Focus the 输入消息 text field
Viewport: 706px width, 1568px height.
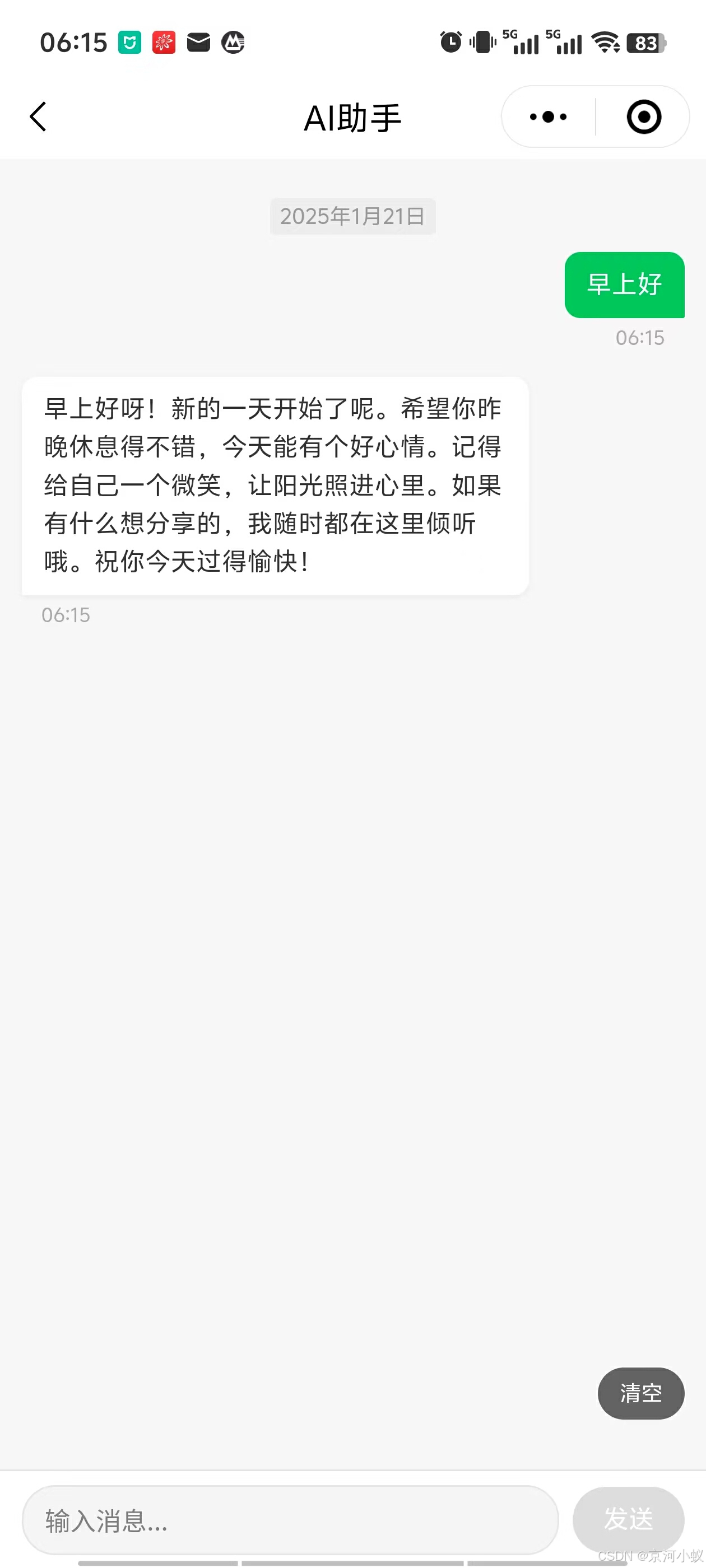point(290,1520)
